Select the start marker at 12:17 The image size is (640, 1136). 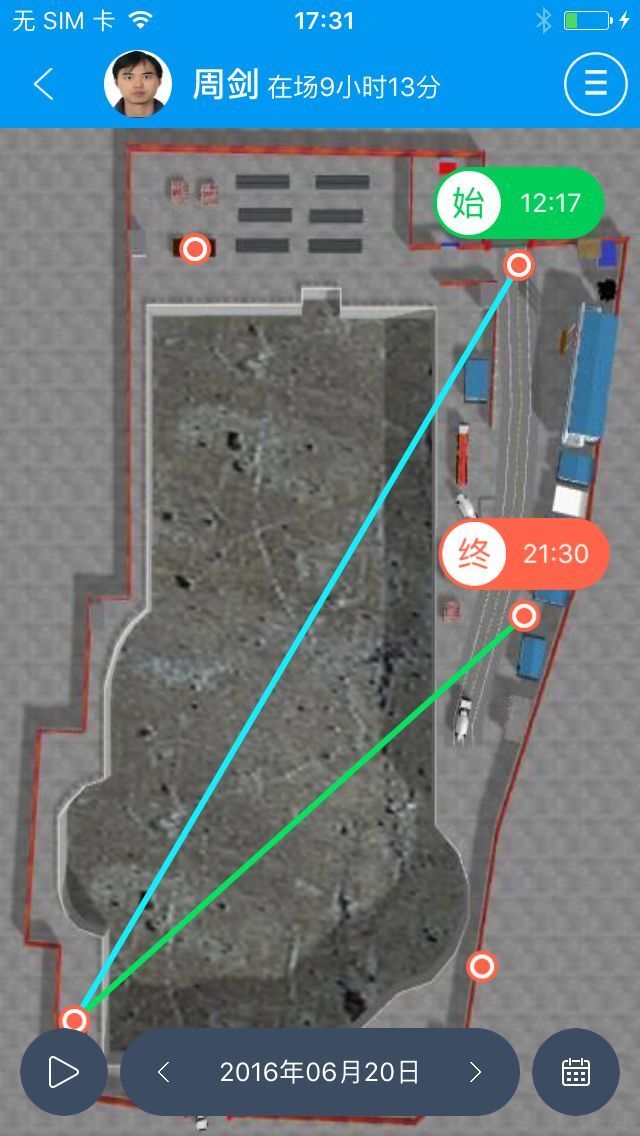[519, 204]
